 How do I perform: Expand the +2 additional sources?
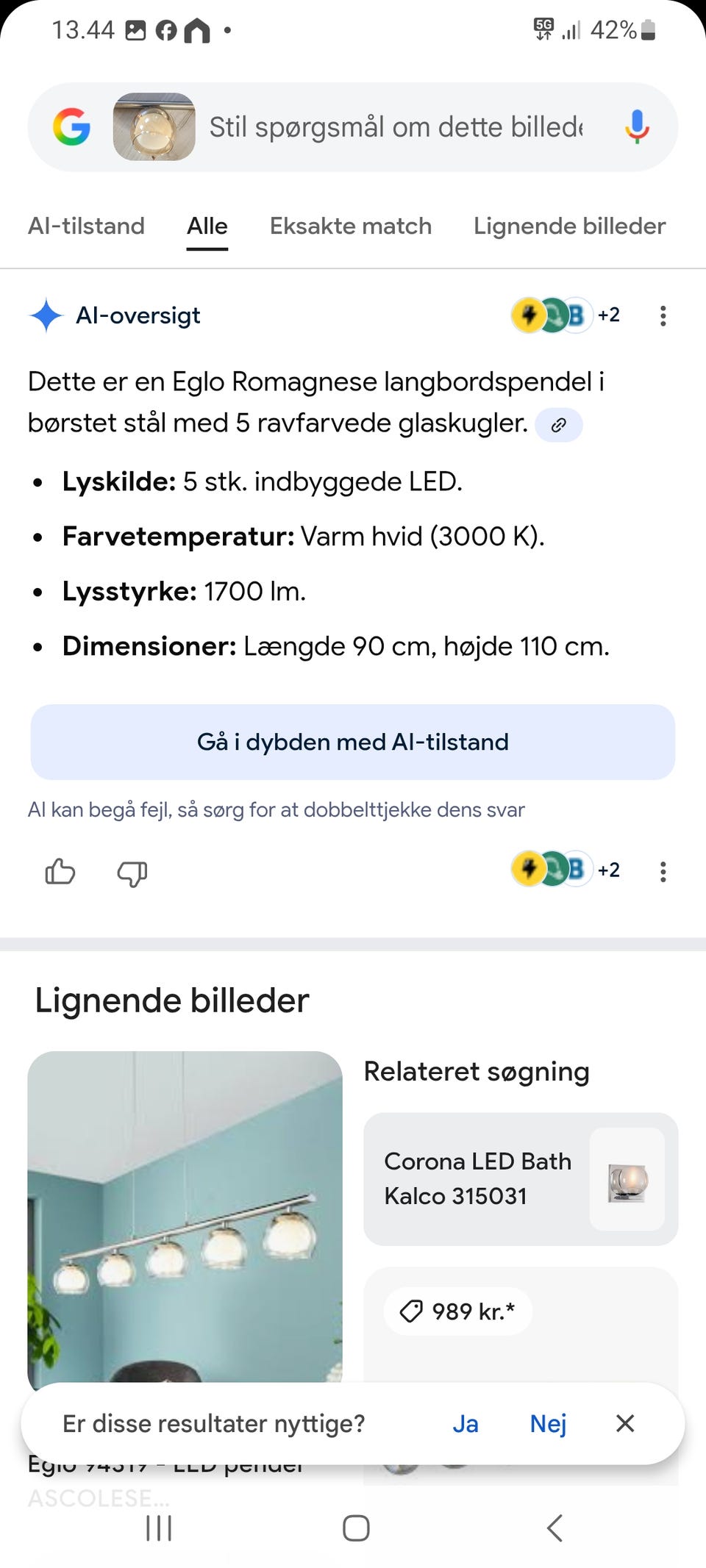coord(608,315)
